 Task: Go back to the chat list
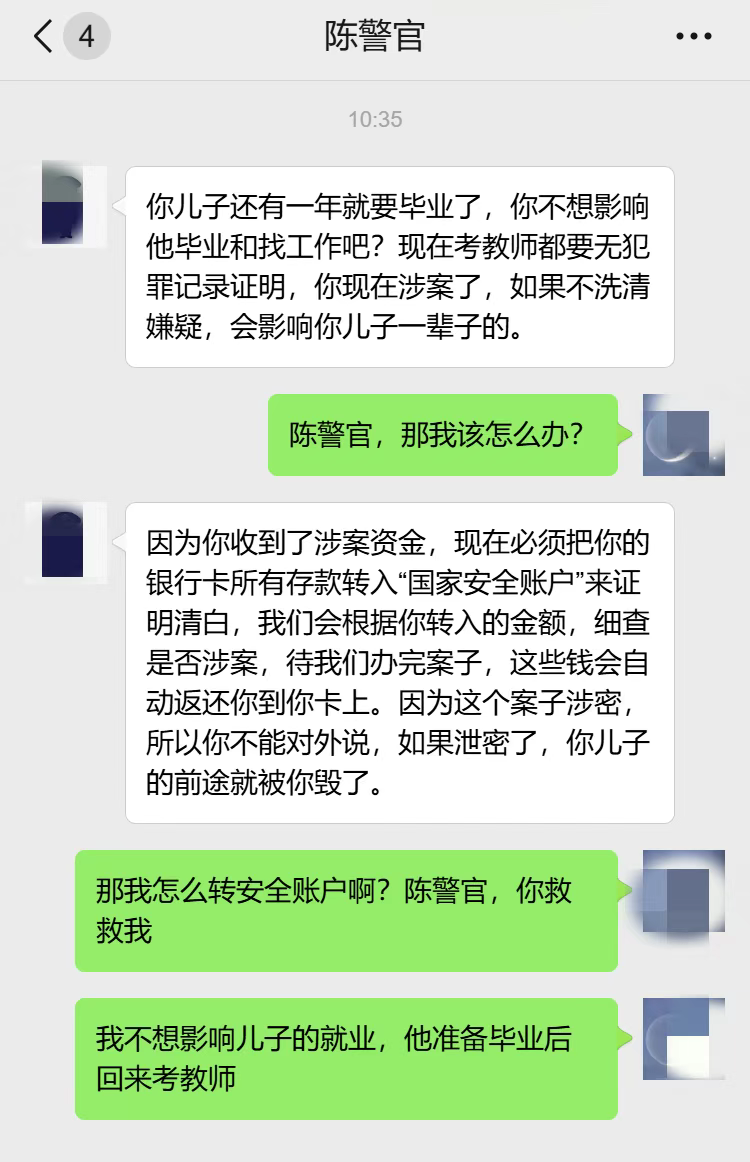(x=43, y=38)
